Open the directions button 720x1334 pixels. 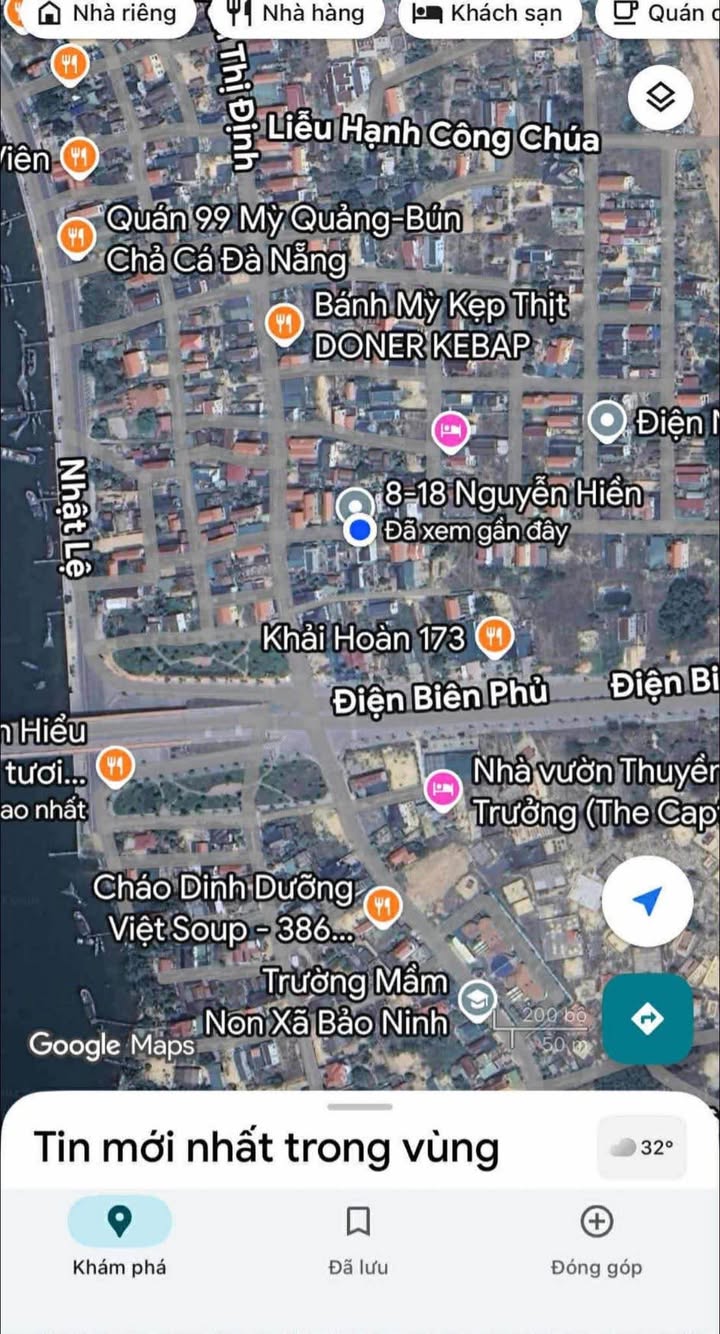[647, 1019]
